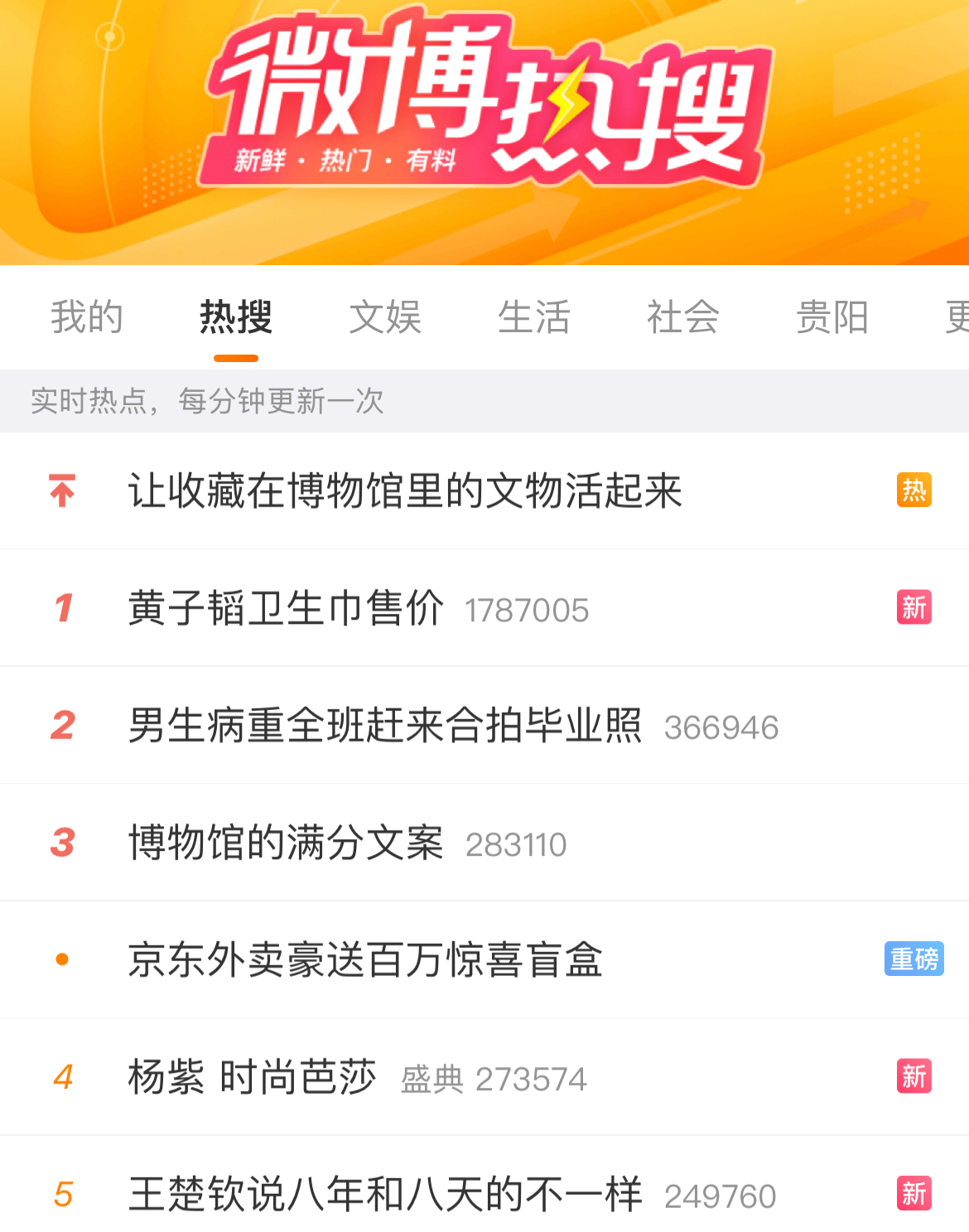Open hot search 杨紫 时尚芭莎
Image resolution: width=969 pixels, height=1232 pixels.
pyautogui.click(x=253, y=1077)
